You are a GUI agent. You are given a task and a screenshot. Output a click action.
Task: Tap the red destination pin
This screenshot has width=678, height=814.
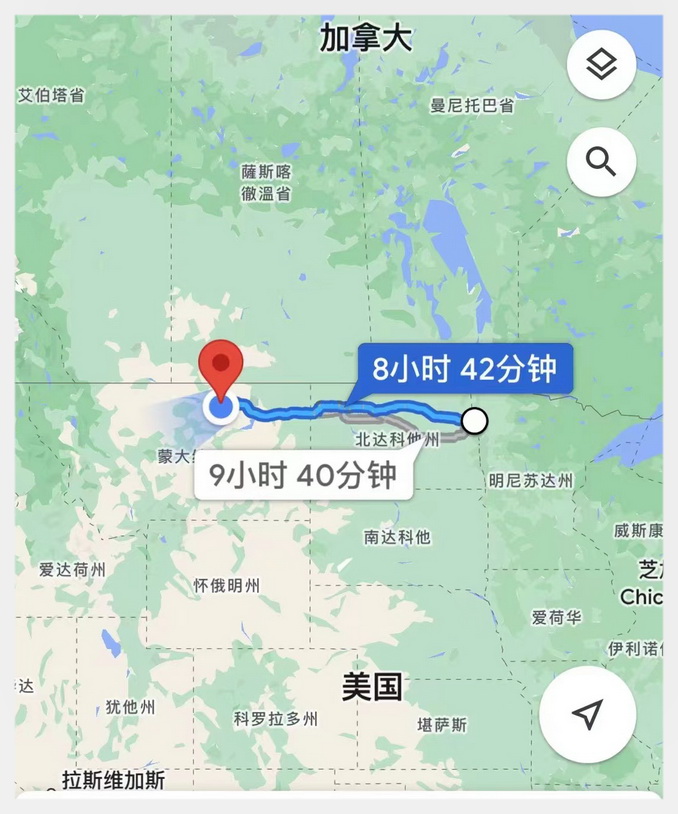tap(222, 366)
